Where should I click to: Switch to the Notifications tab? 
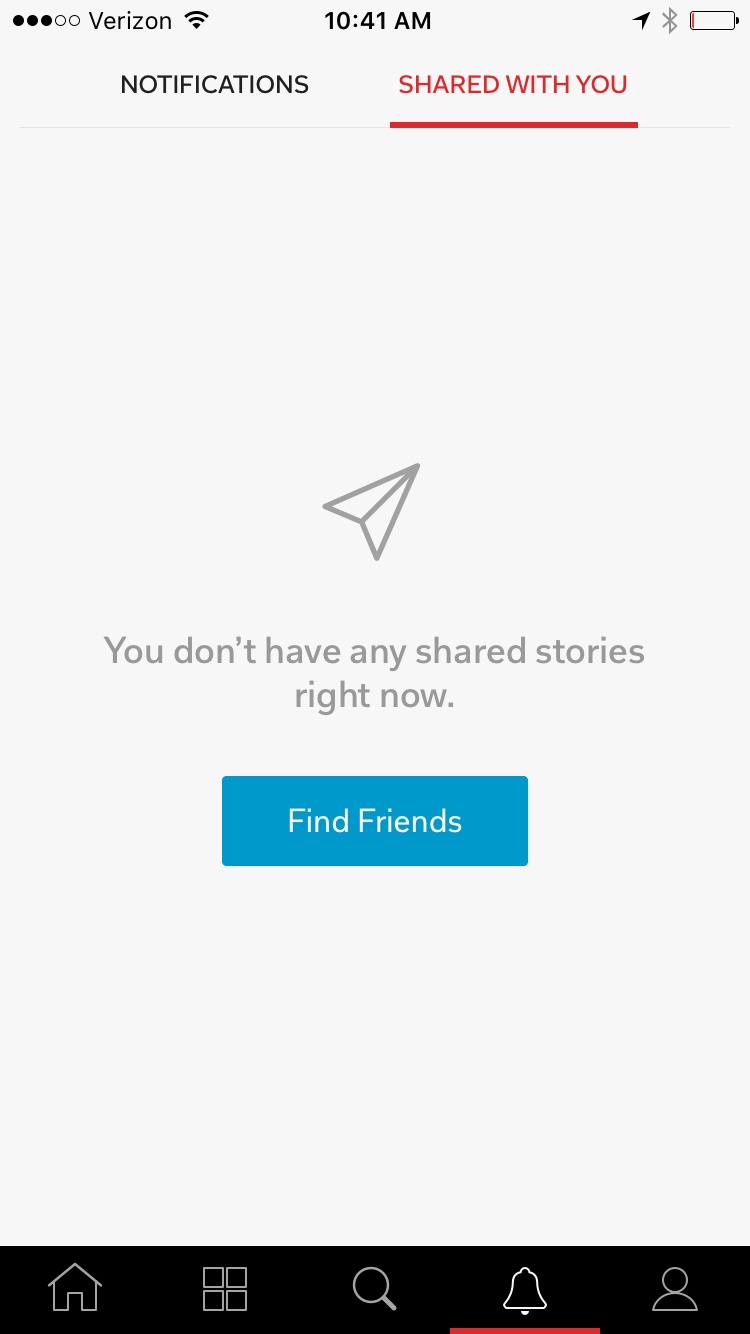coord(214,85)
